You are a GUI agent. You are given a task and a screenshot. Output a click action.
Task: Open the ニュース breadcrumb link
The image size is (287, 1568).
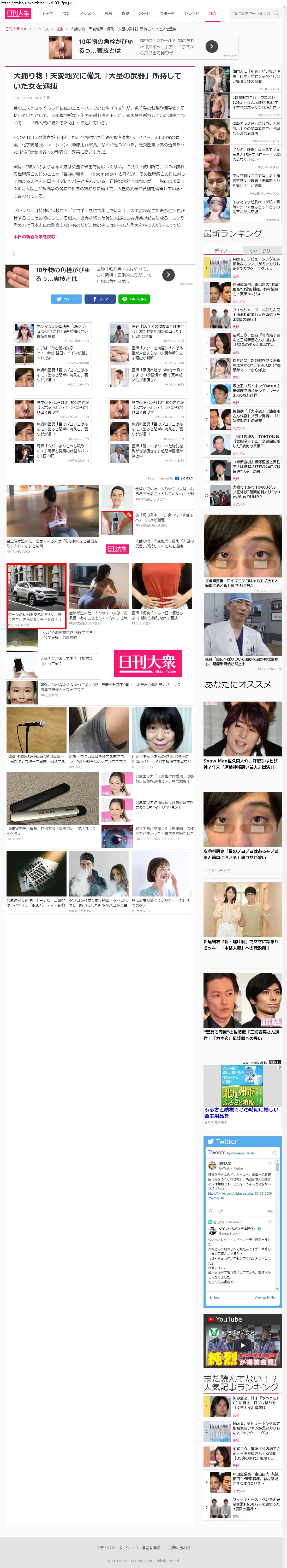pyautogui.click(x=41, y=28)
